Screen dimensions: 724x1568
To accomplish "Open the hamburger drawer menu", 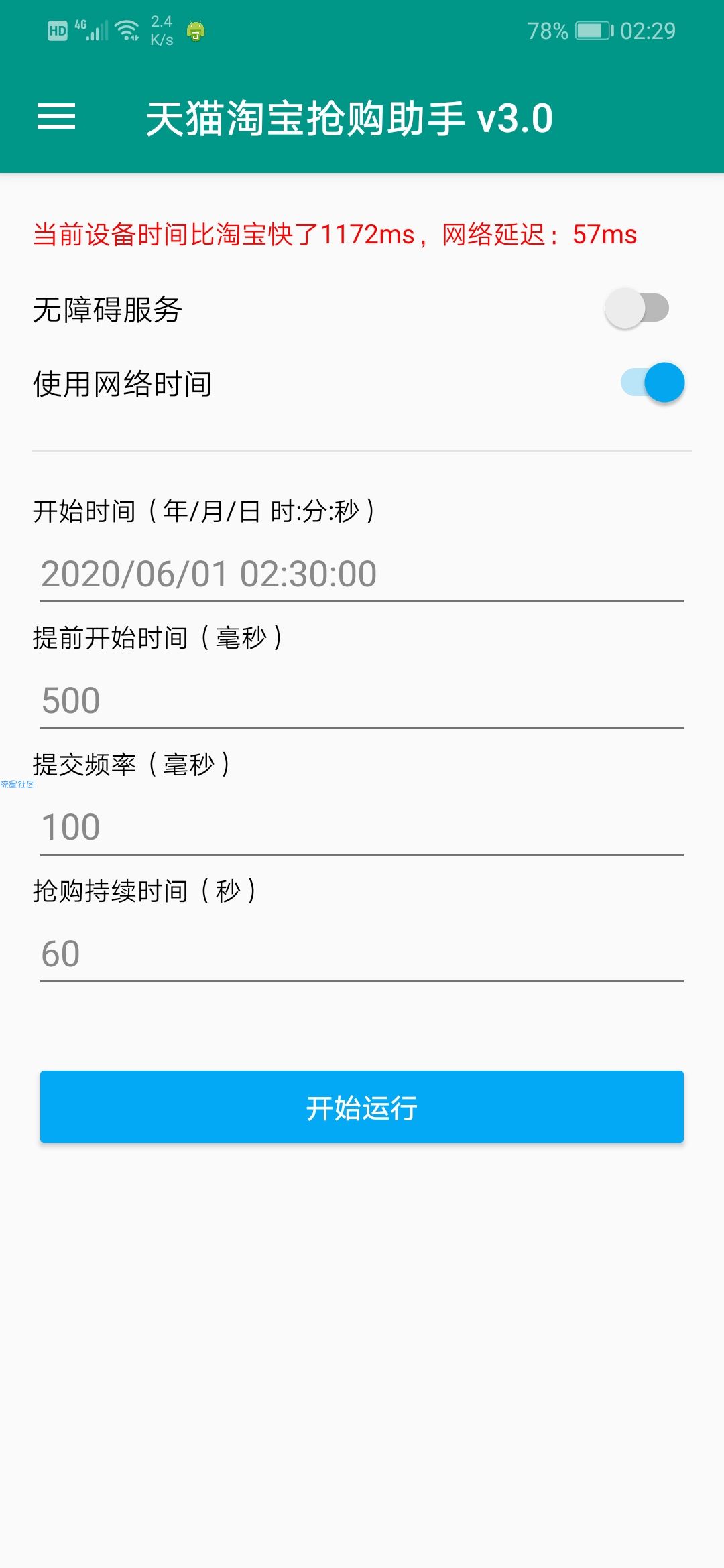I will pyautogui.click(x=56, y=117).
